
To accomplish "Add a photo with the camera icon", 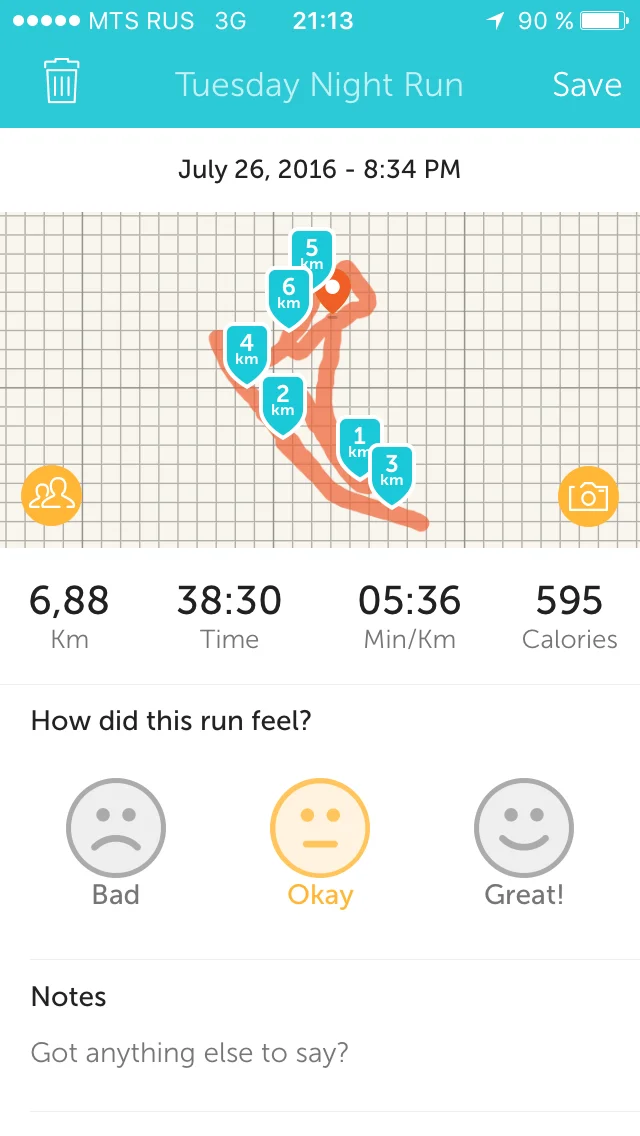I will (588, 495).
